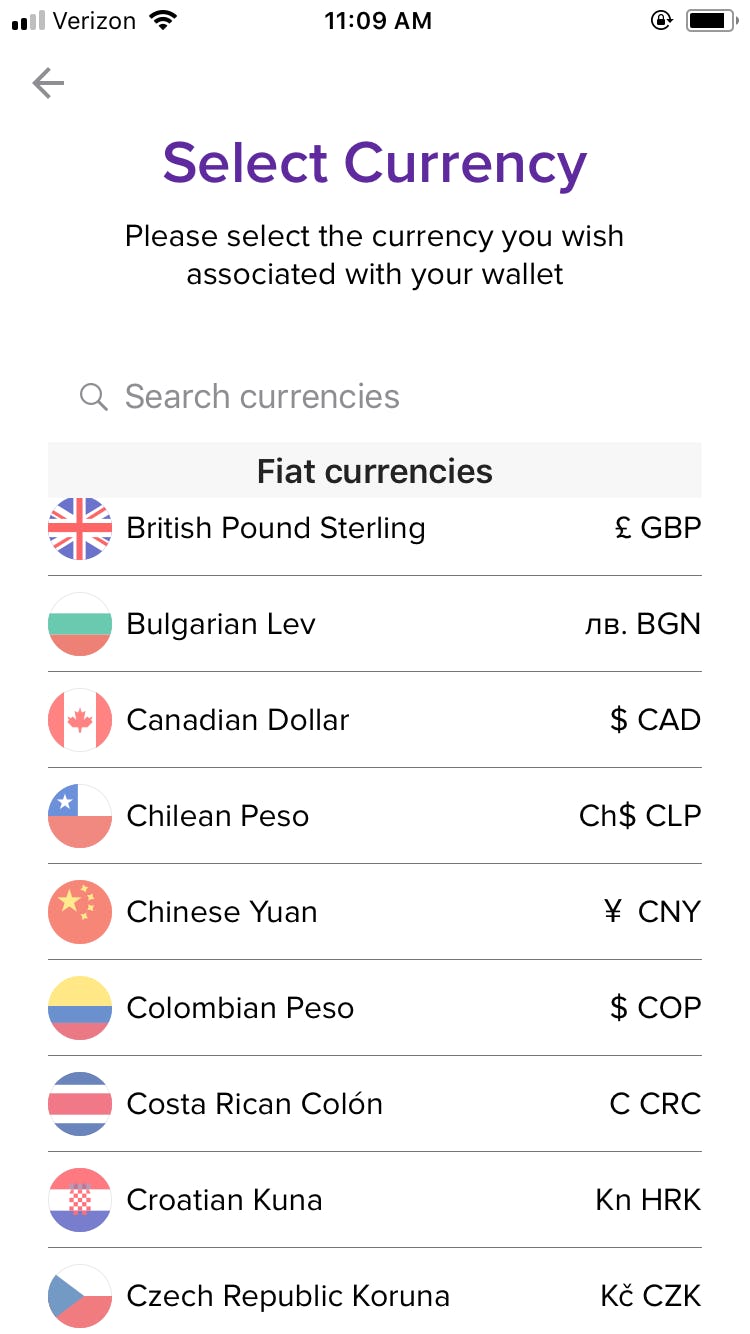Select Canadian Dollar as wallet currency
Image resolution: width=750 pixels, height=1334 pixels.
(x=375, y=719)
